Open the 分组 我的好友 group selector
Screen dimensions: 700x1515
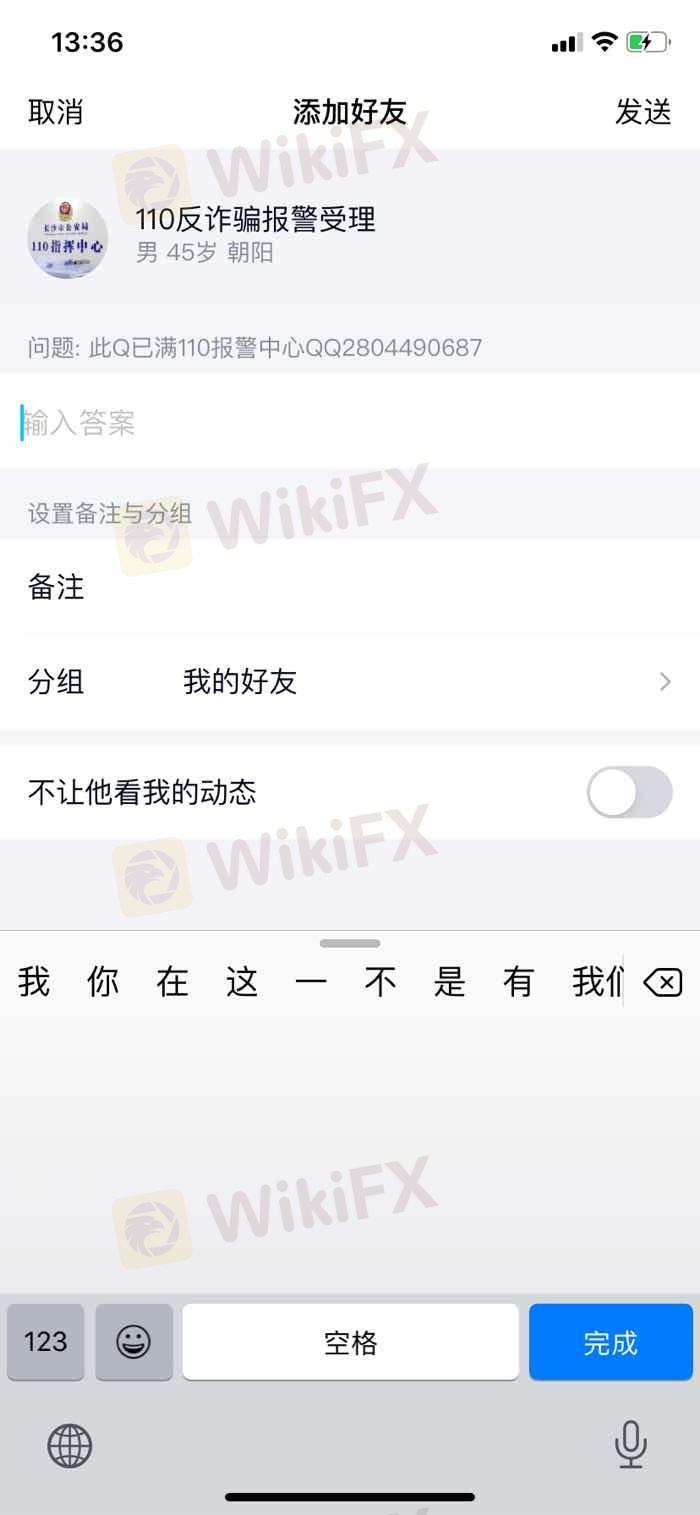tap(350, 682)
